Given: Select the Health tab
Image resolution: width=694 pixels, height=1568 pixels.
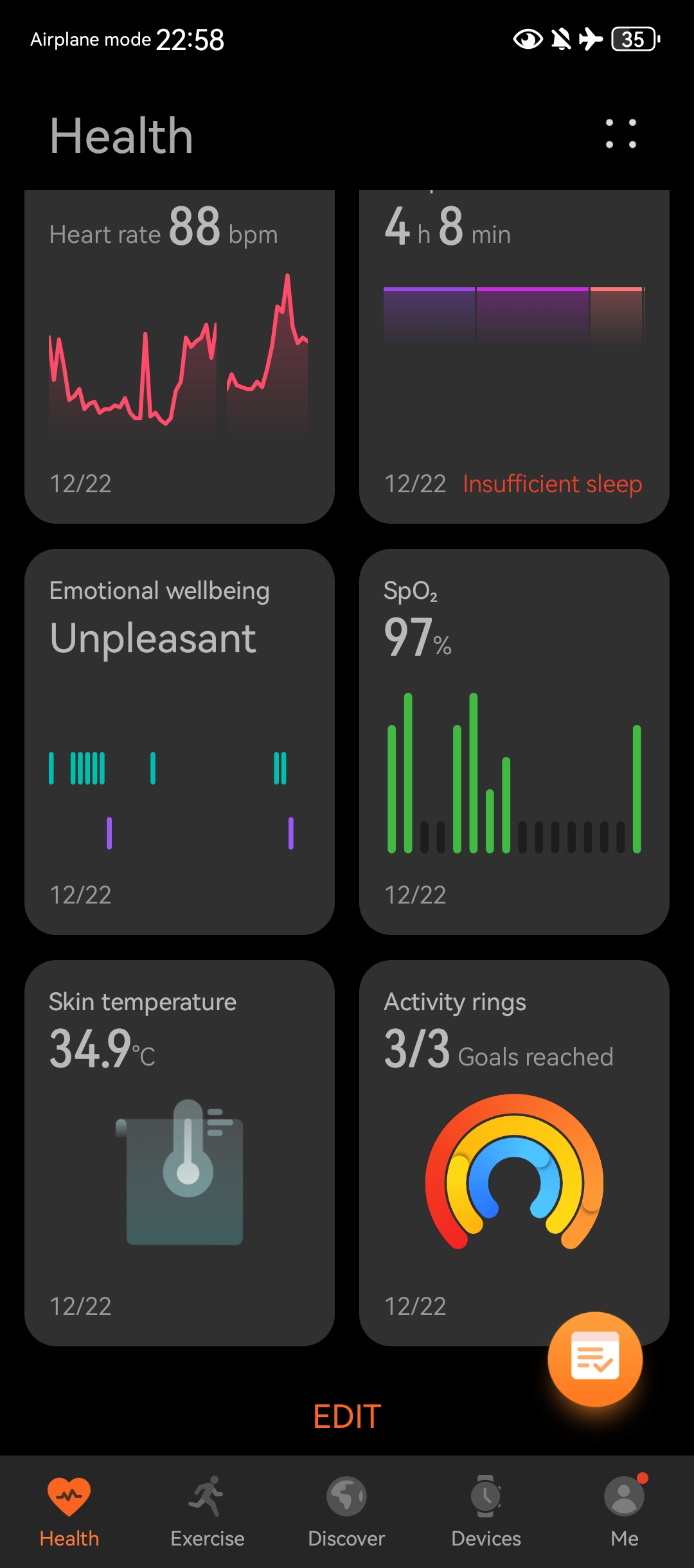Looking at the screenshot, I should point(69,1510).
